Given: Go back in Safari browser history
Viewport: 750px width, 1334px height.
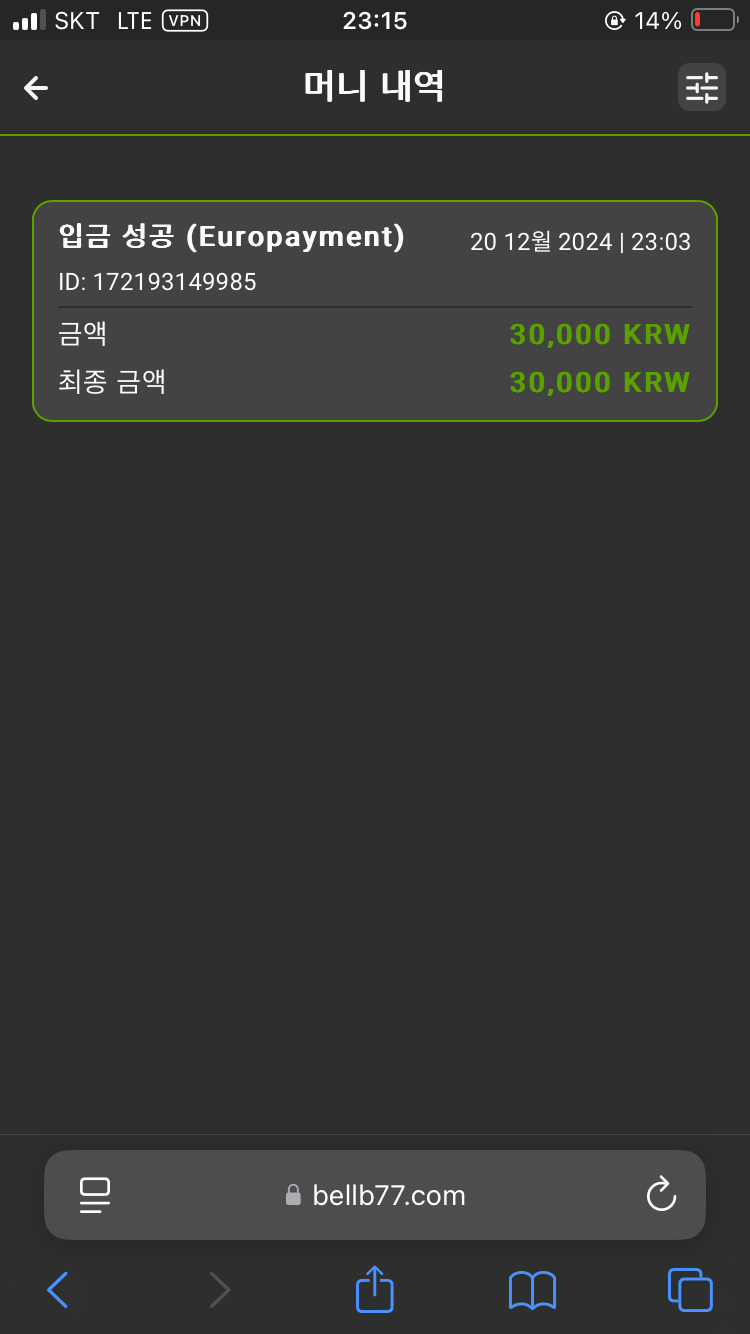Looking at the screenshot, I should [x=58, y=1290].
